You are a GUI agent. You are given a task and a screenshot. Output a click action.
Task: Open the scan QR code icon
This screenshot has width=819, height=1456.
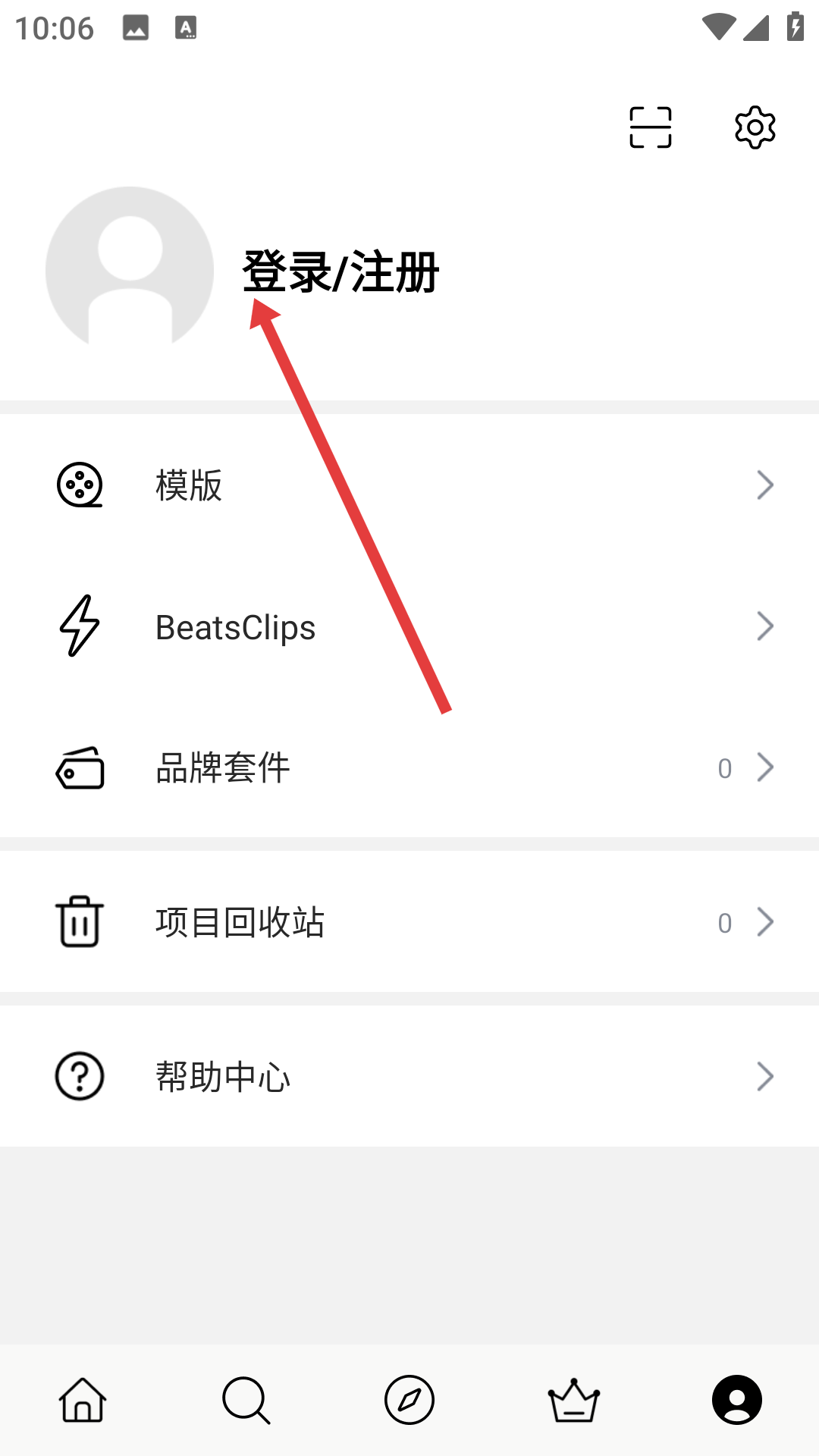651,127
